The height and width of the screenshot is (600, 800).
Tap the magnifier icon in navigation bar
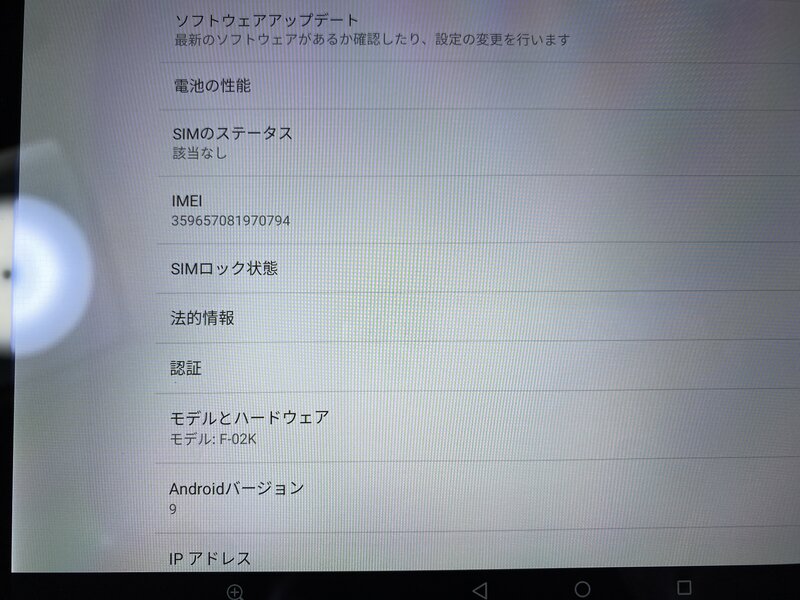pyautogui.click(x=235, y=592)
